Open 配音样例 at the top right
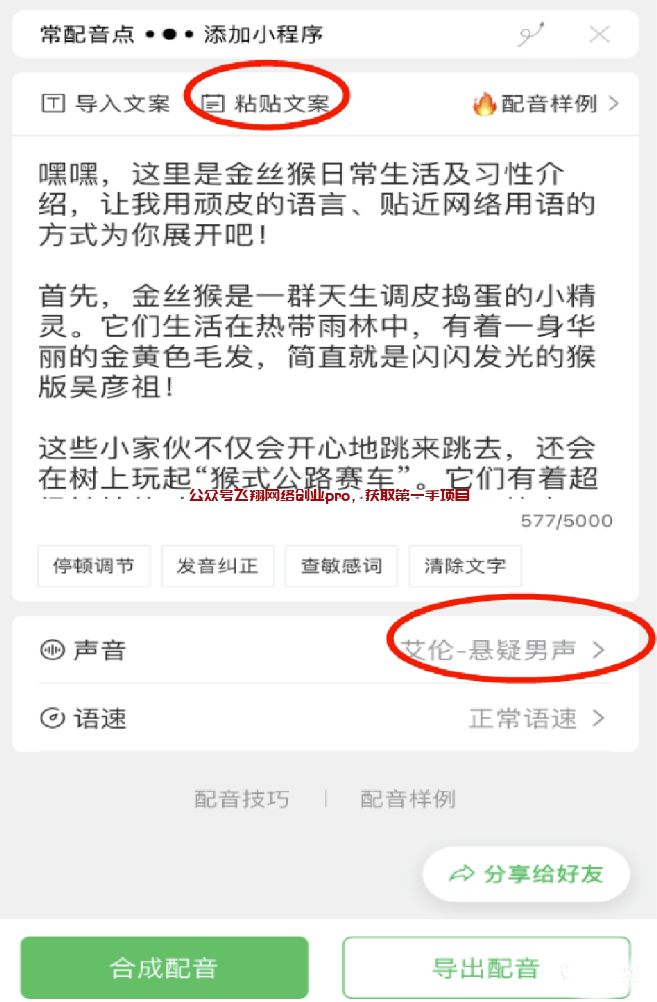This screenshot has width=657, height=1002. pyautogui.click(x=546, y=104)
